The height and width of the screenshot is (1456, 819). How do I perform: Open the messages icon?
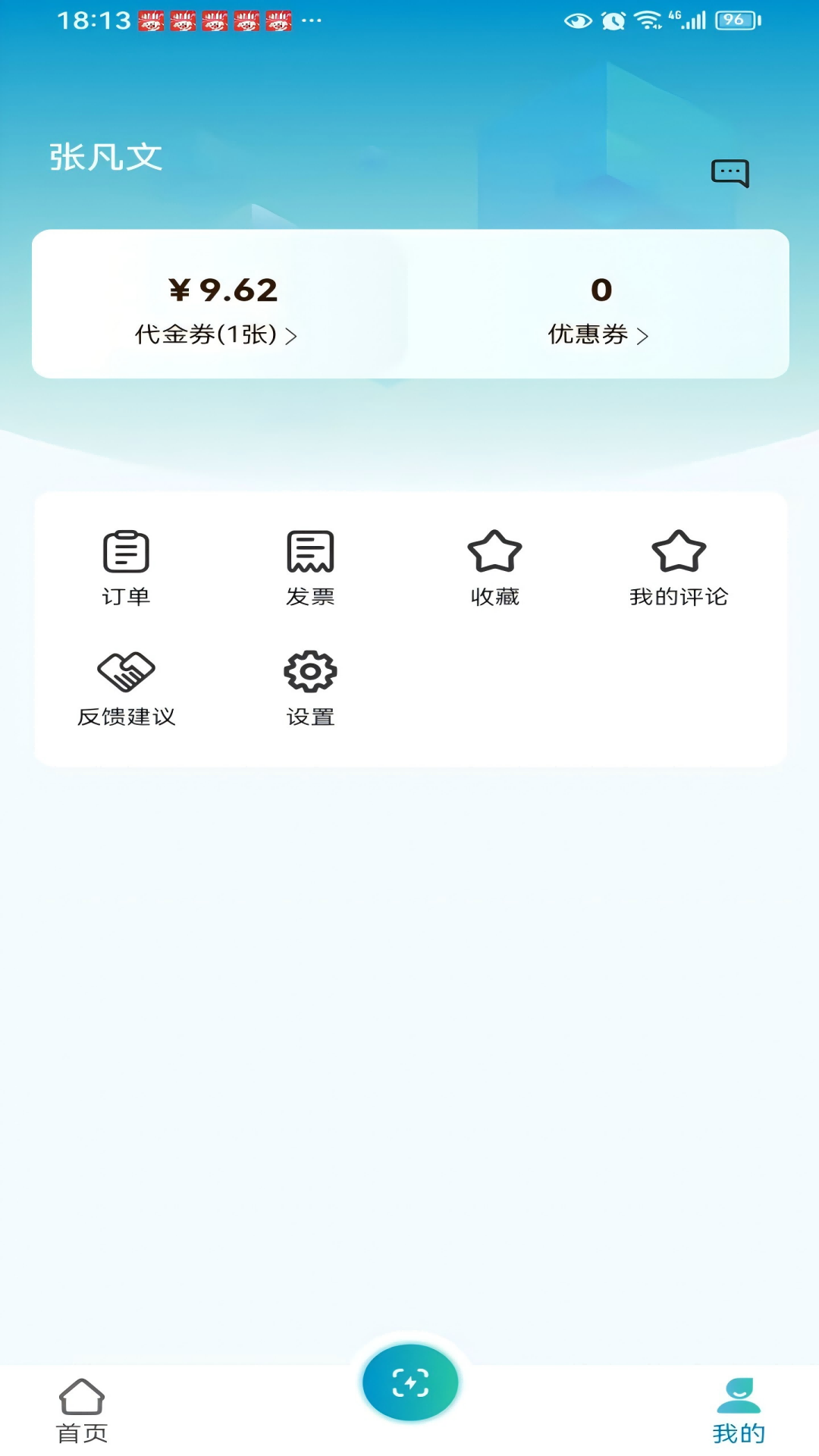[x=730, y=173]
